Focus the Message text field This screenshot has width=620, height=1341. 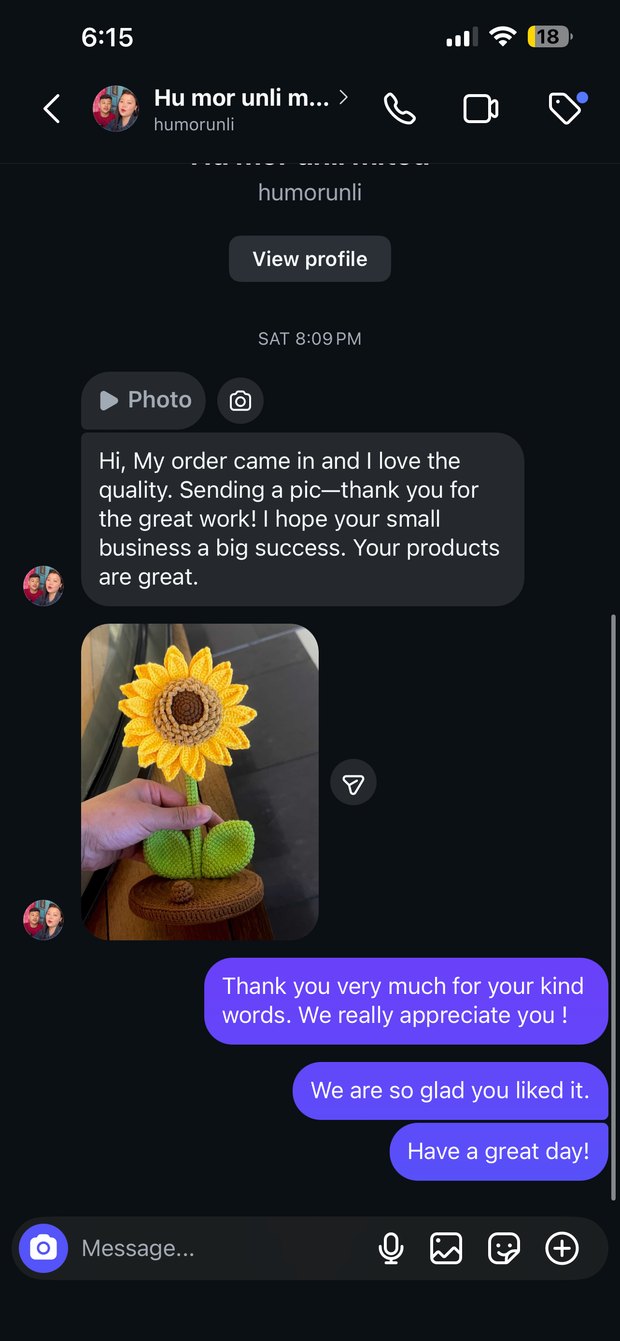point(220,1248)
